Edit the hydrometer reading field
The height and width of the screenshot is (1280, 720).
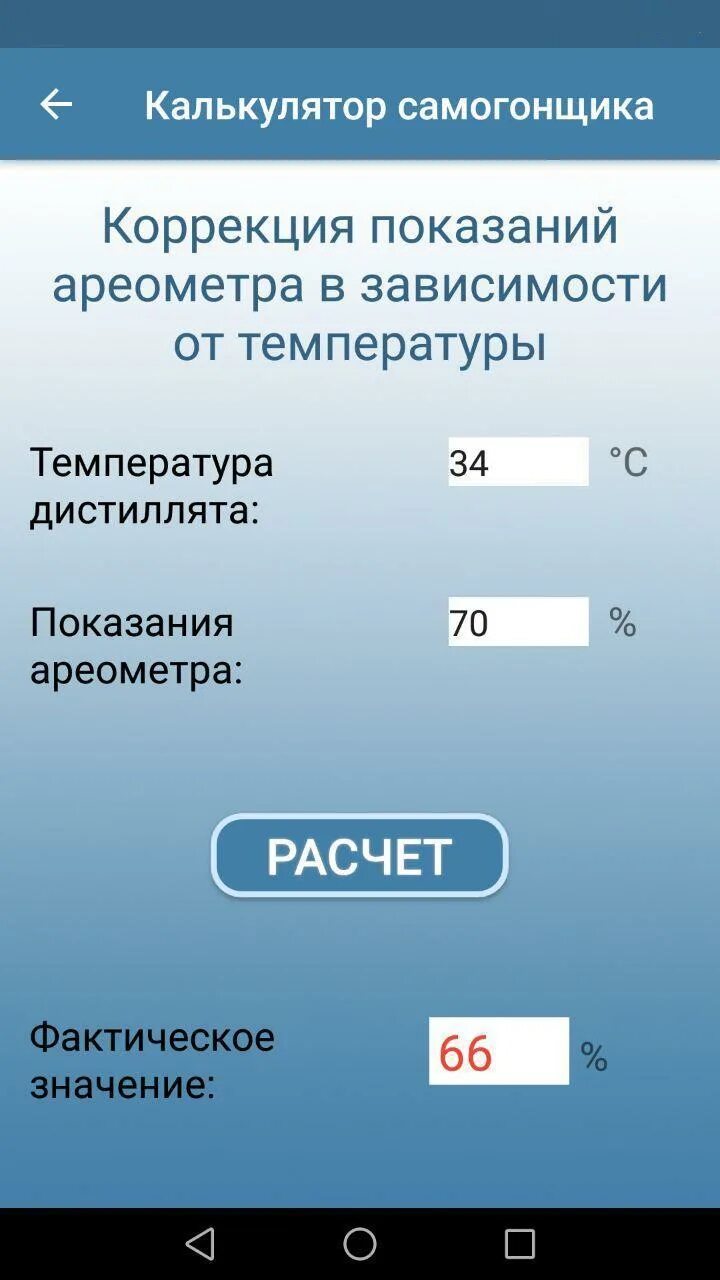[x=518, y=622]
